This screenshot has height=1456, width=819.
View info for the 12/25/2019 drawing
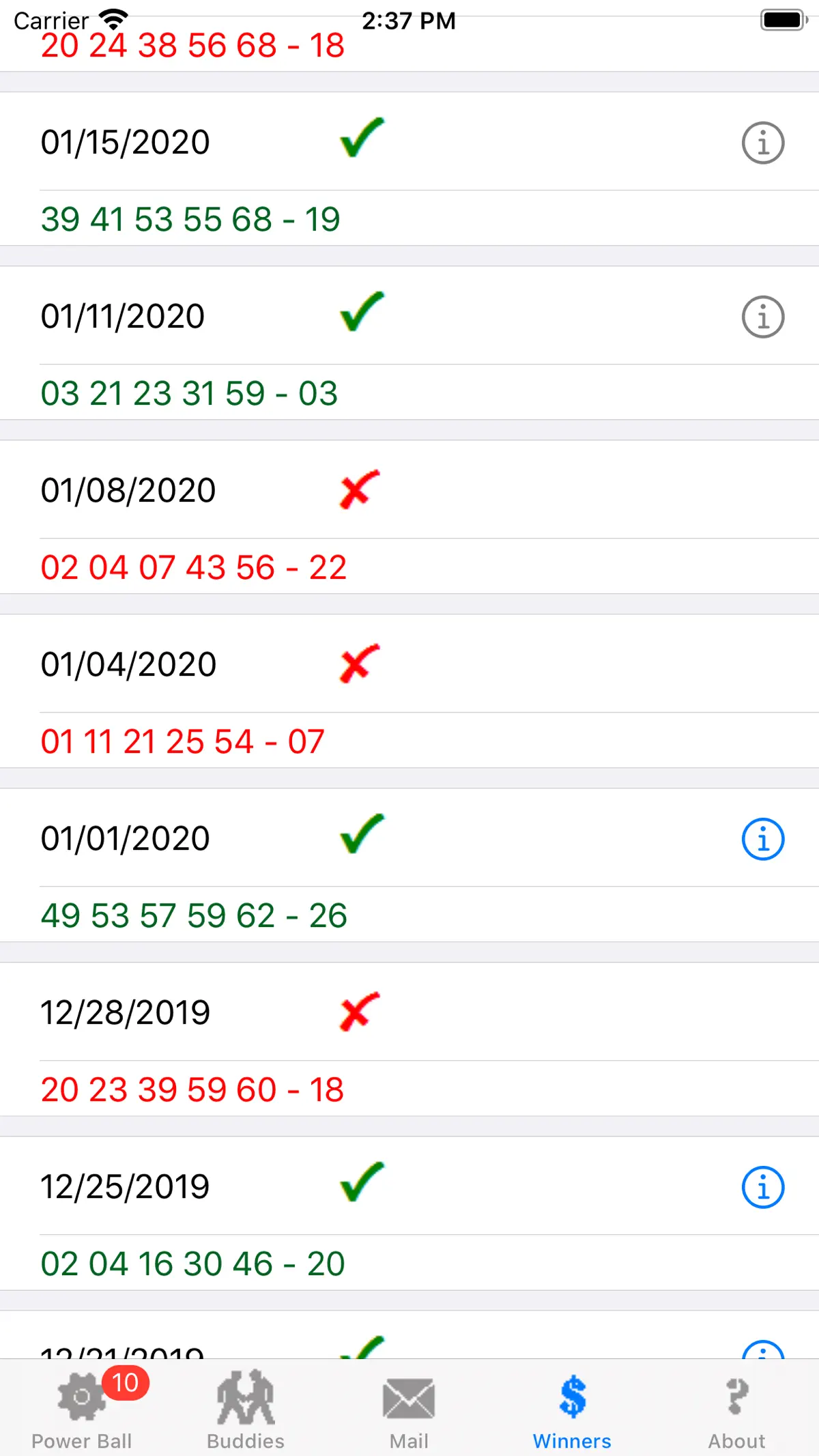point(762,1187)
